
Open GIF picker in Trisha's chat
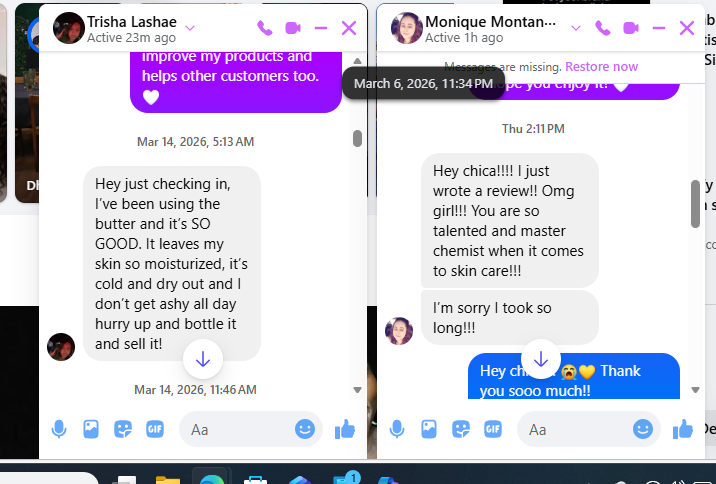pyautogui.click(x=155, y=429)
